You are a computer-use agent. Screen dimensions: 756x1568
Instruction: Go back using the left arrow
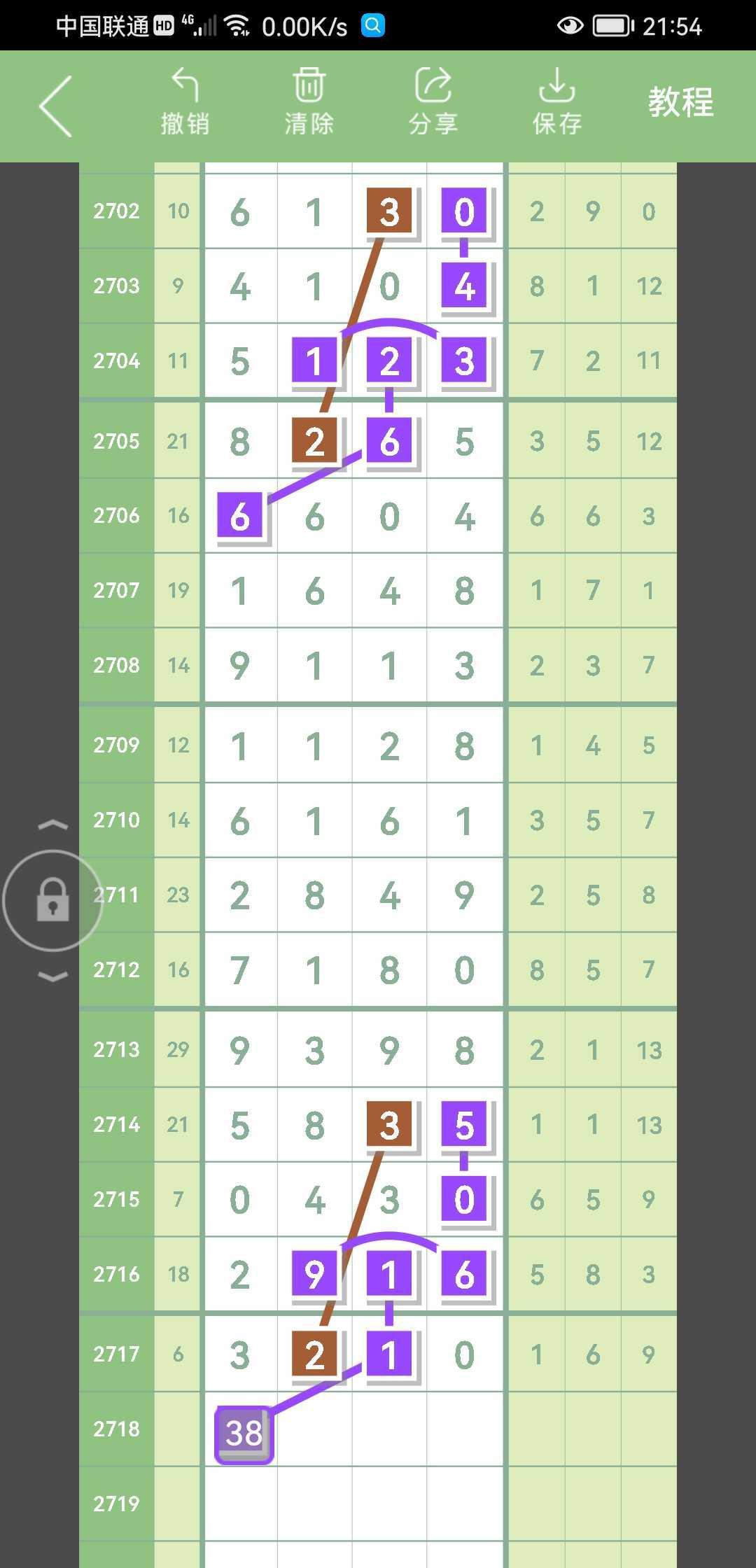[56, 106]
